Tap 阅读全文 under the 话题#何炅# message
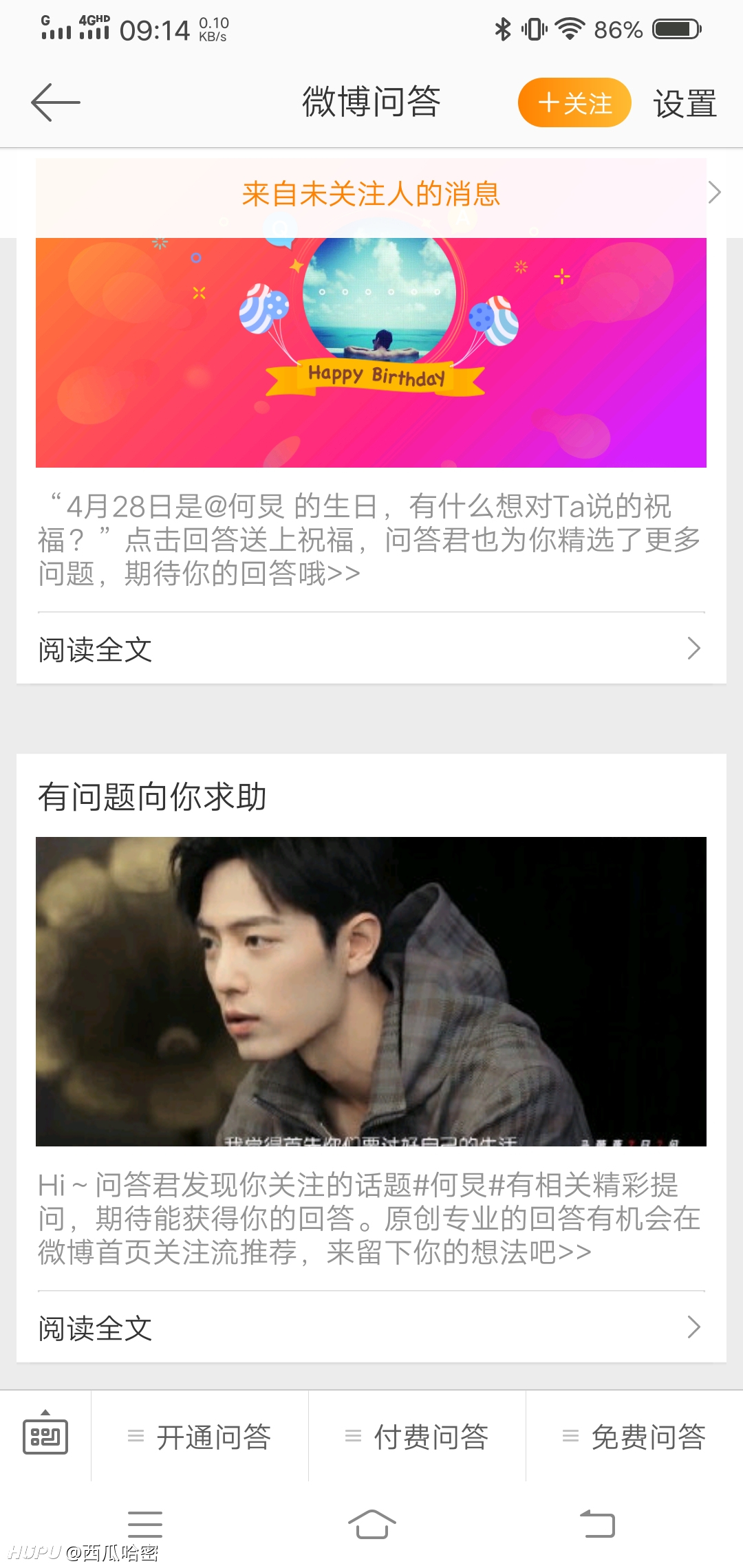743x1568 pixels. (x=371, y=1328)
